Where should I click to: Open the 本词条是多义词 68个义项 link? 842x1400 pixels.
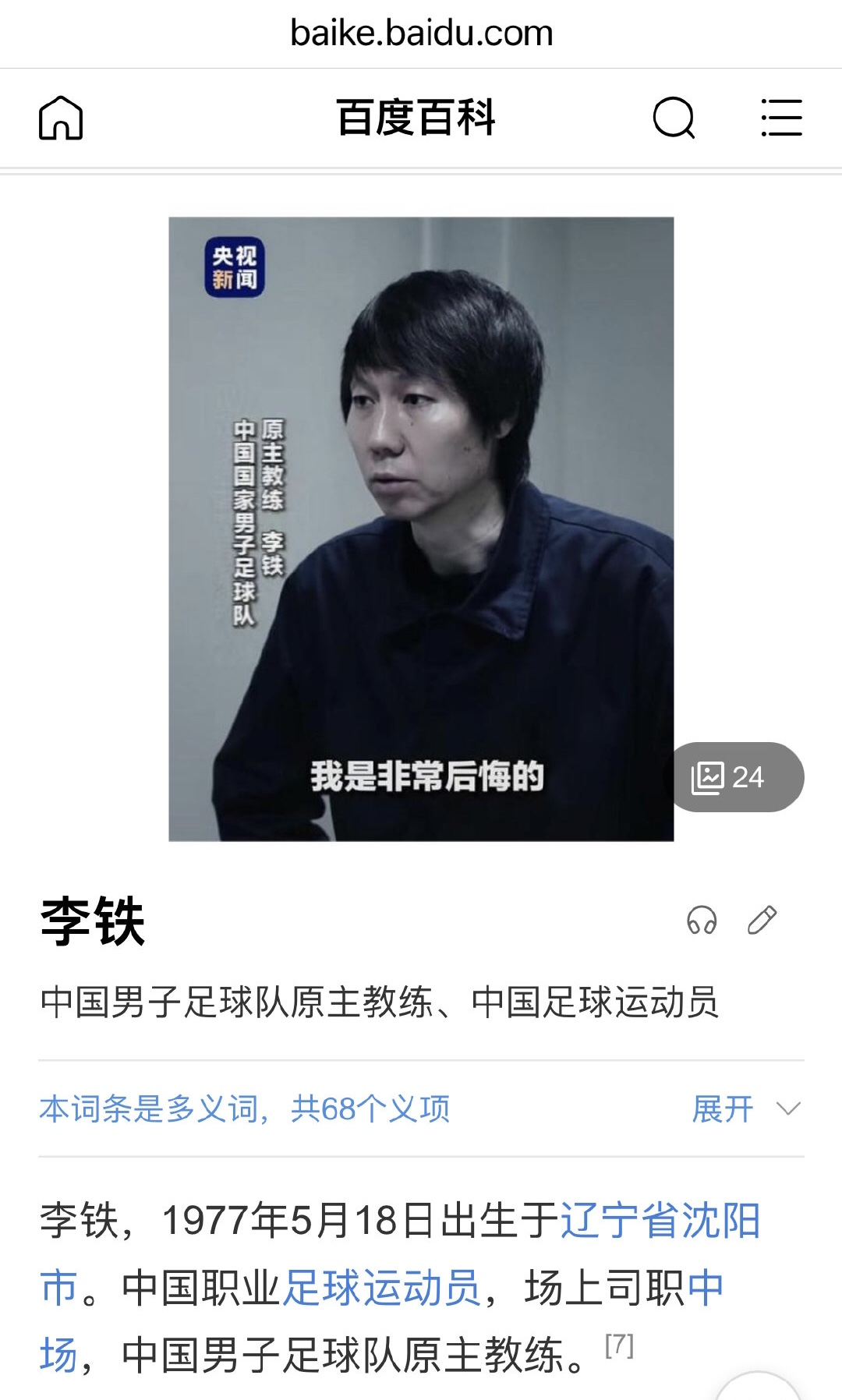pos(245,1108)
